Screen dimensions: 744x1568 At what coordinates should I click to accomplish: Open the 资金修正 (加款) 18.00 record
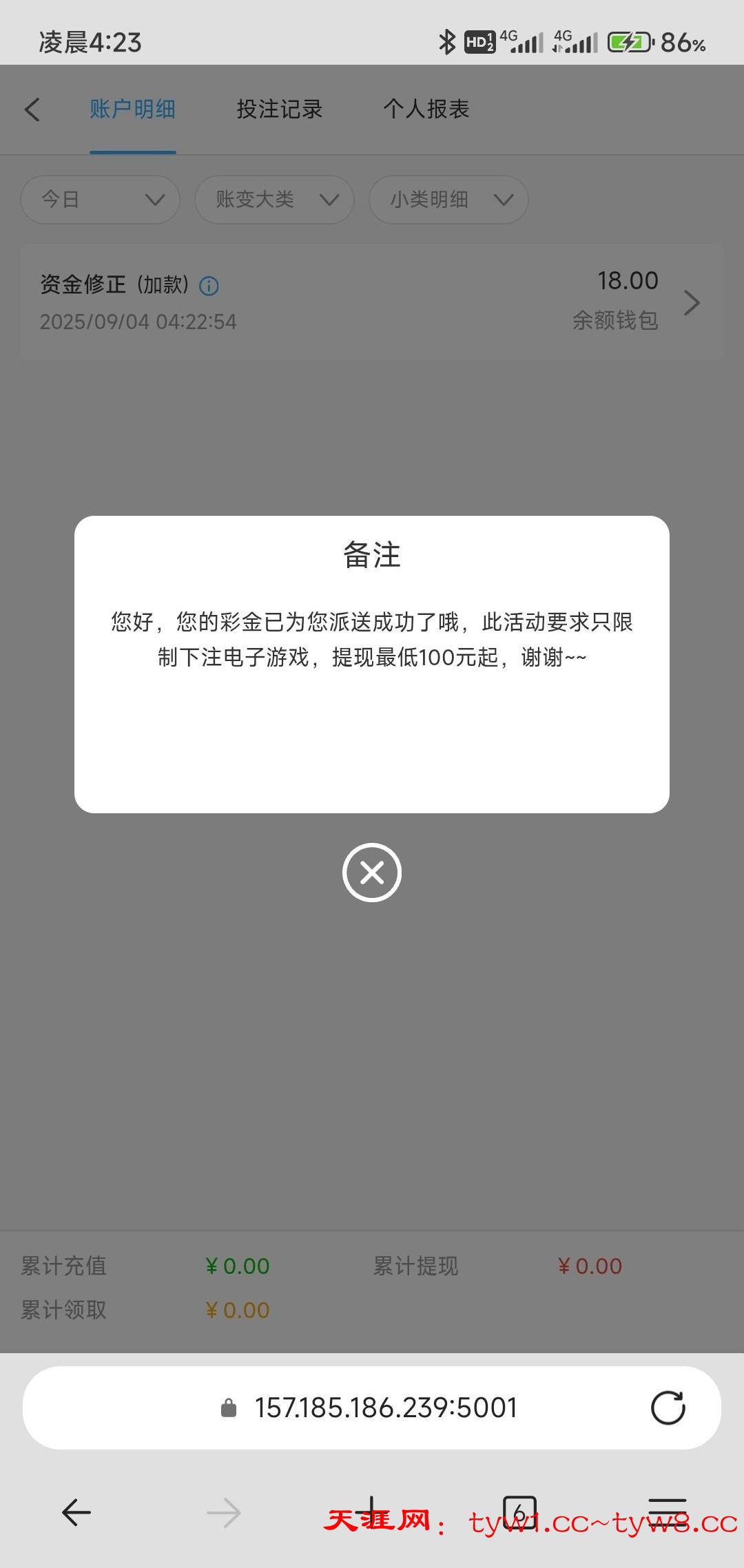click(x=372, y=302)
